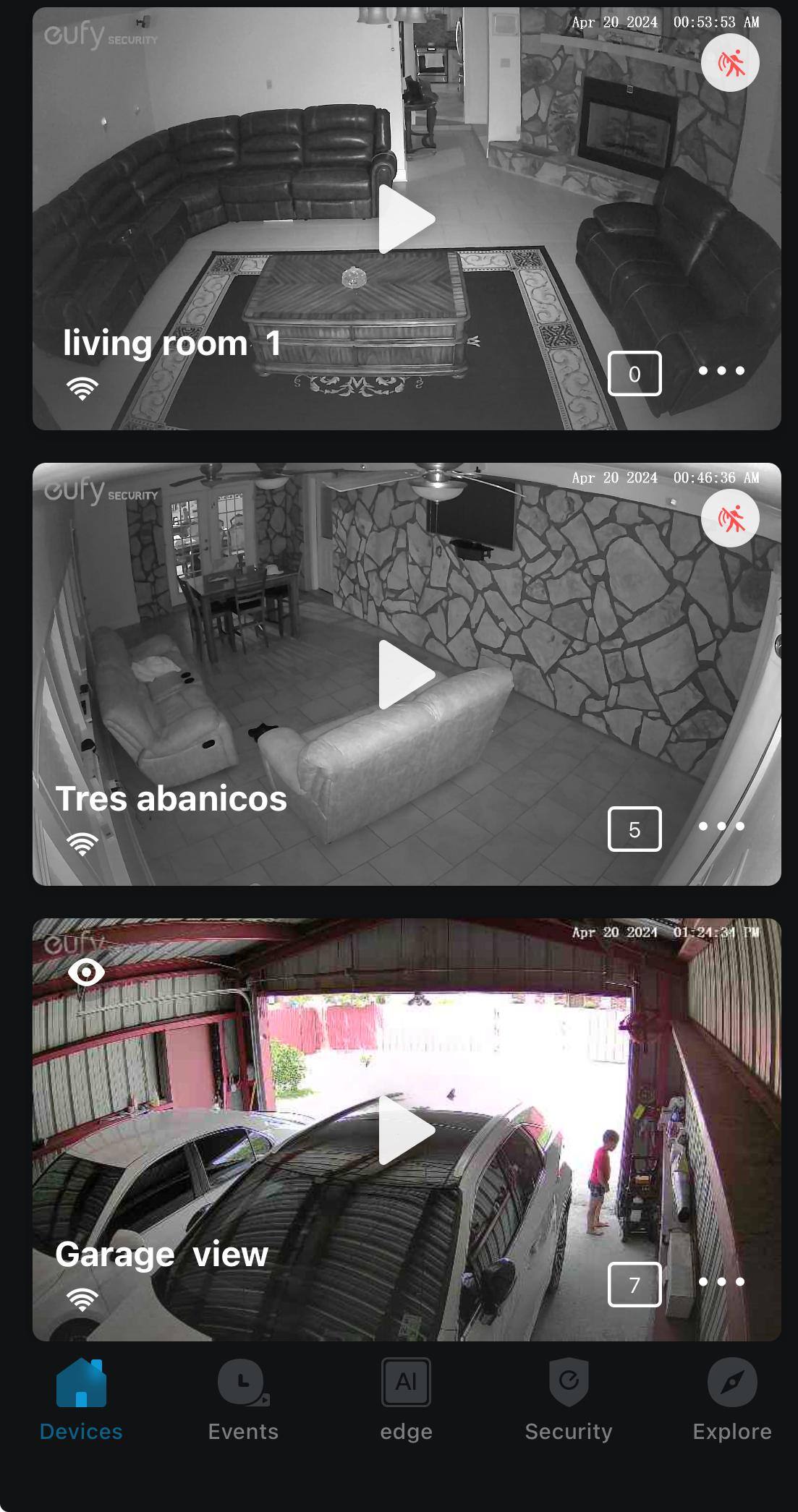Open more options for living room 1

[721, 371]
